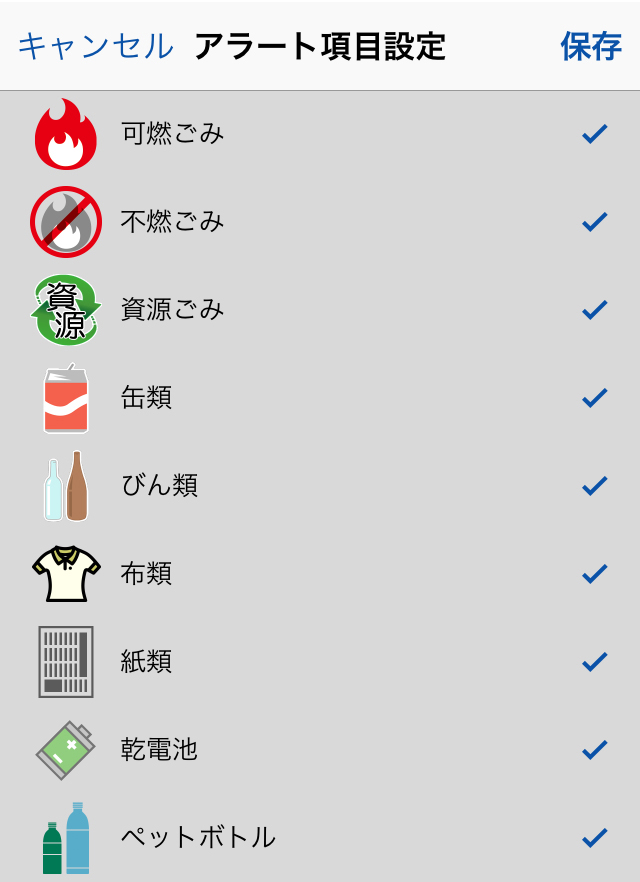Deselect the 資源ごみ alert row

click(x=595, y=310)
